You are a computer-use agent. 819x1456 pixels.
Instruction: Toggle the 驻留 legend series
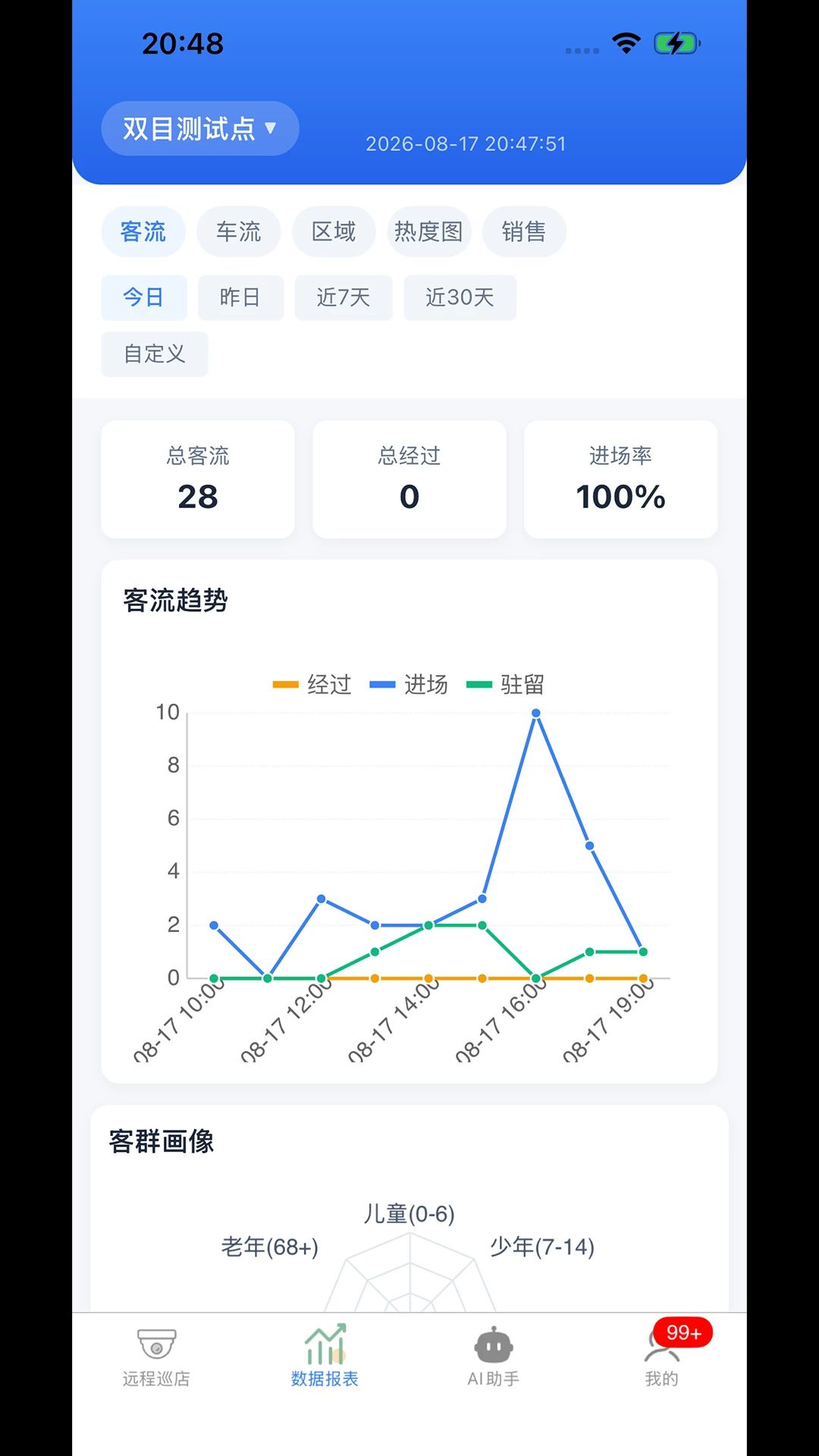click(x=505, y=685)
